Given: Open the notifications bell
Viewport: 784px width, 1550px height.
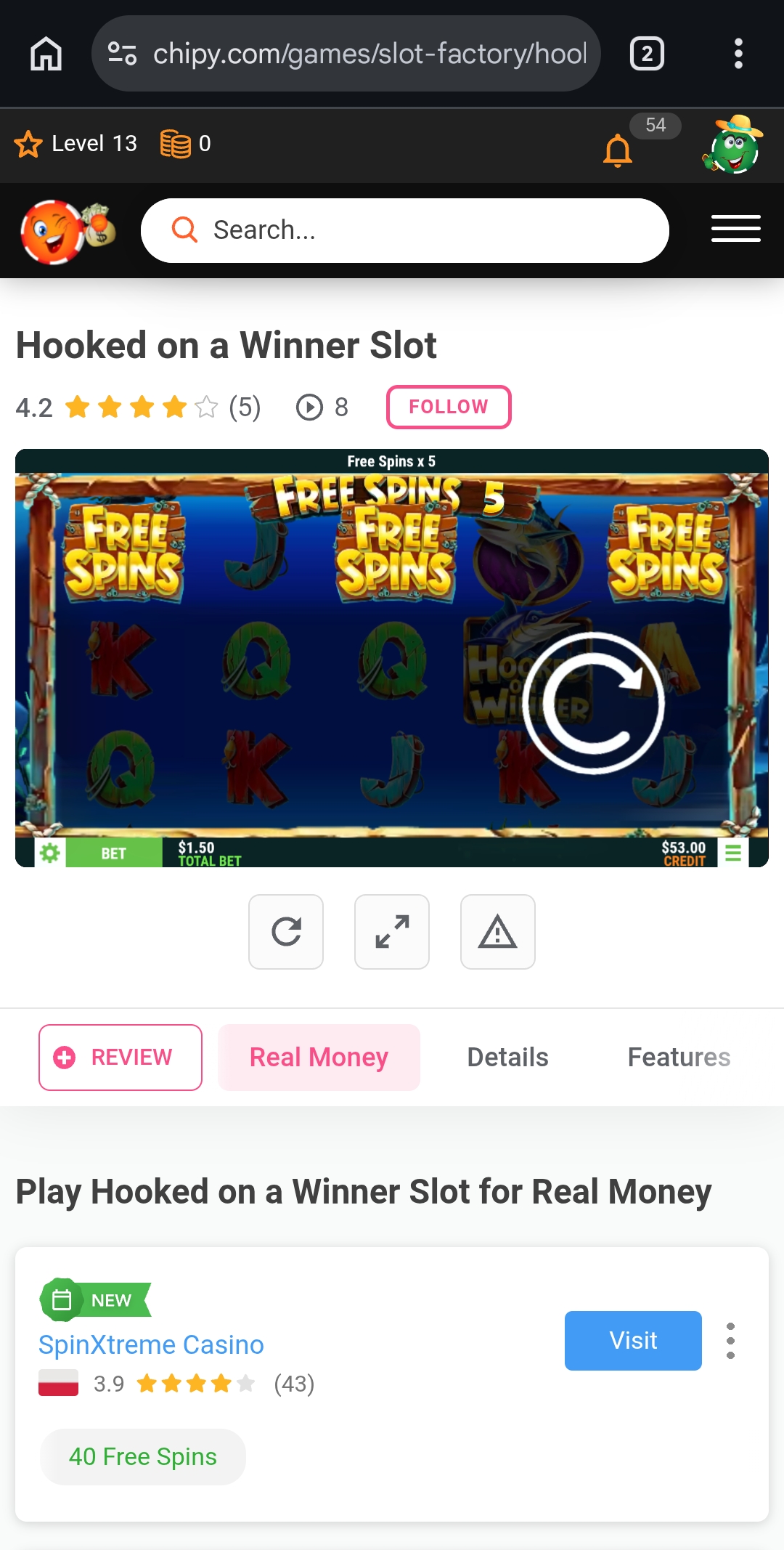Looking at the screenshot, I should [618, 150].
